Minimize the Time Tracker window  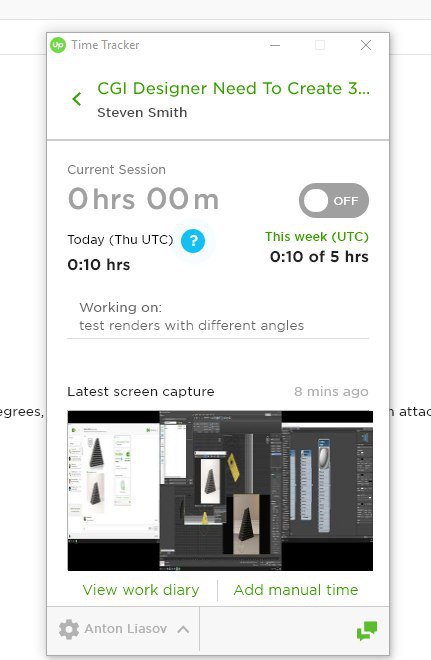click(275, 45)
